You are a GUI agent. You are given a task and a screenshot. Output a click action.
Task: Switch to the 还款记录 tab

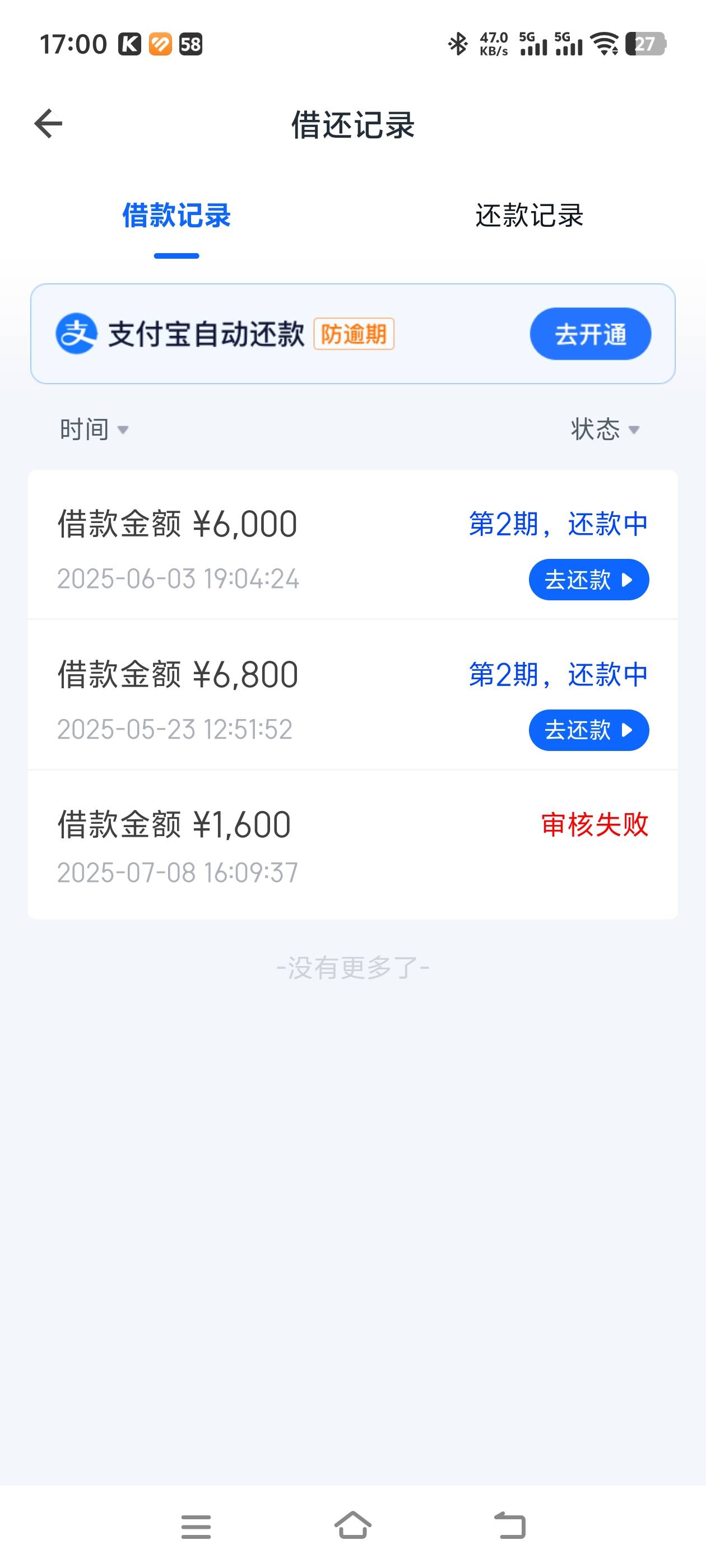click(529, 216)
